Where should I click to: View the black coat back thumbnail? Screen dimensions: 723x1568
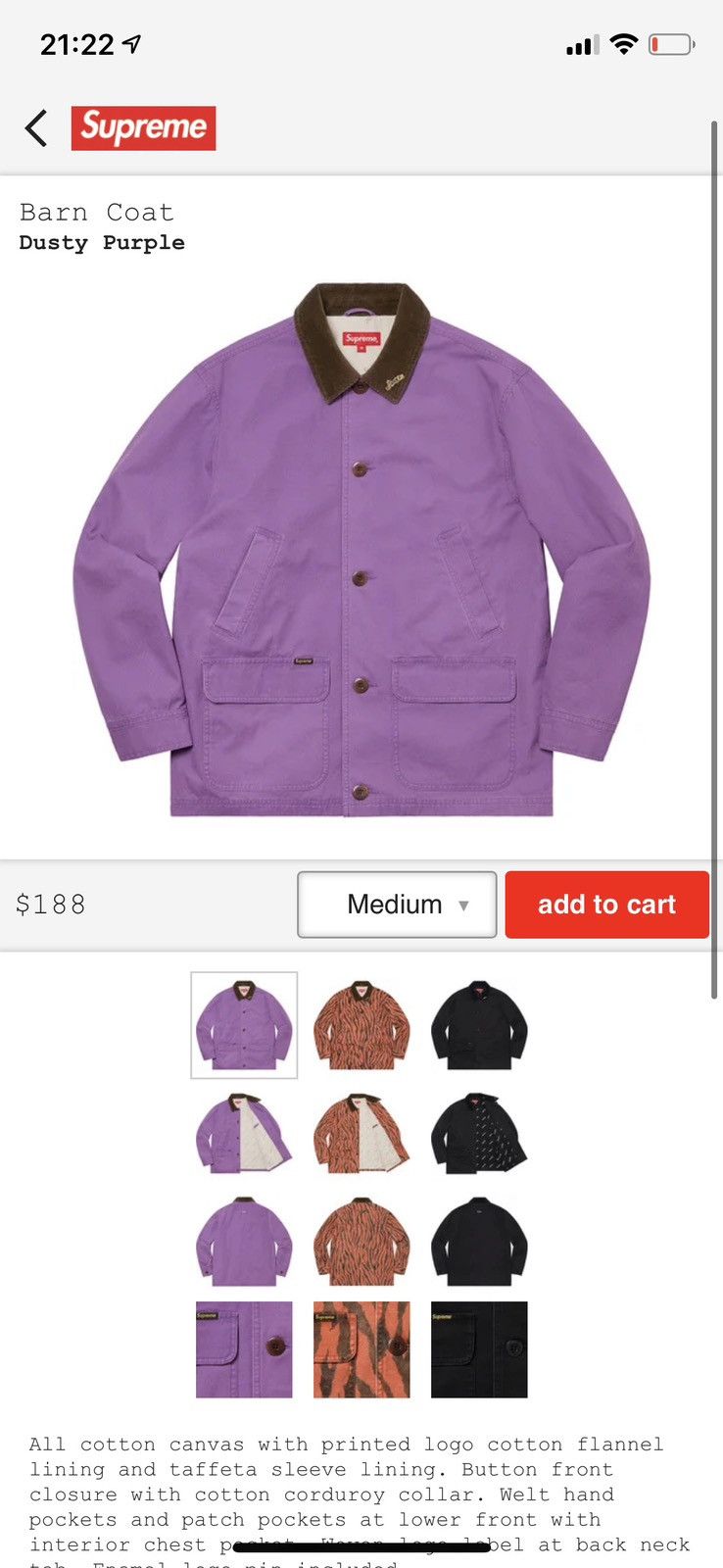(479, 1242)
